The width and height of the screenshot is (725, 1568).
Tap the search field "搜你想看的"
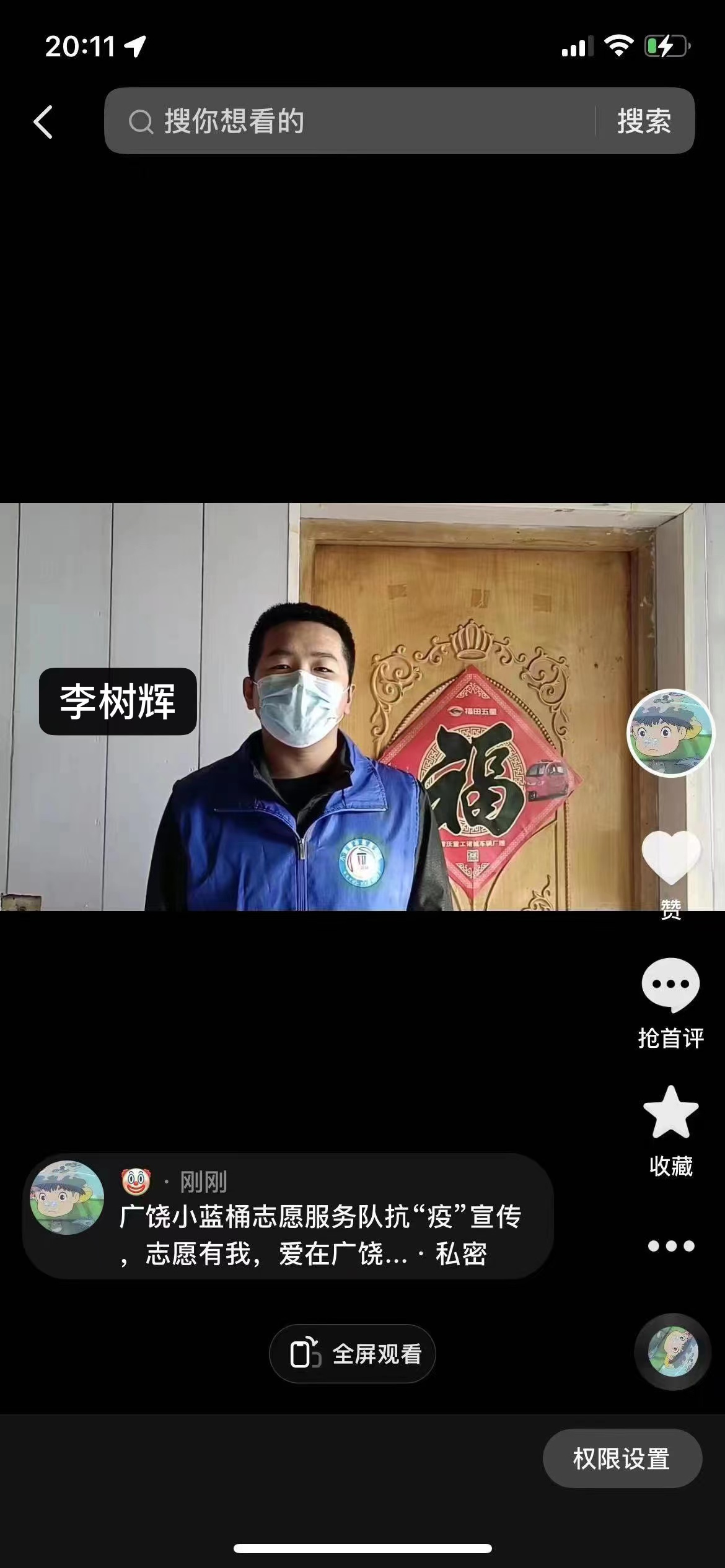(x=349, y=121)
